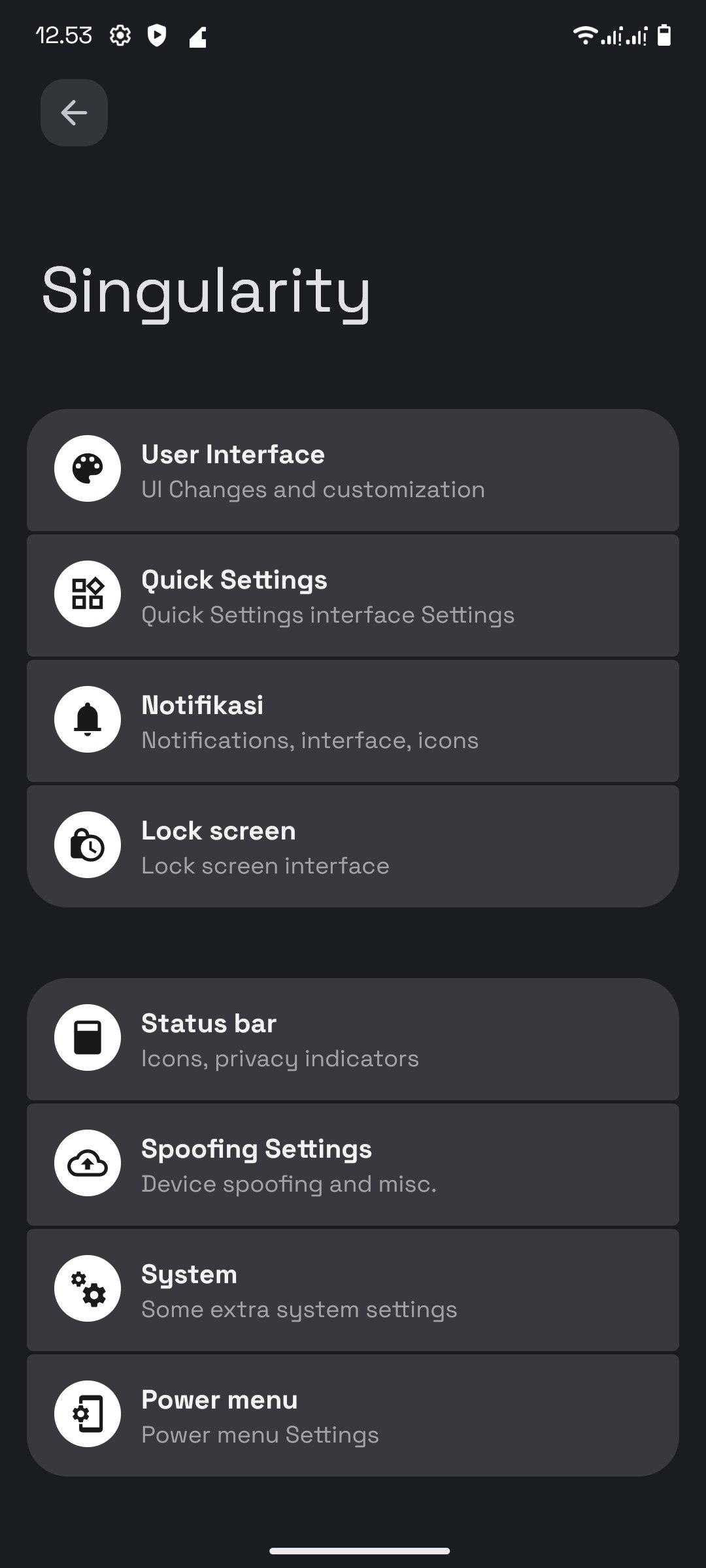Open User Interface customization
Screen dimensions: 706x1568
[353, 470]
